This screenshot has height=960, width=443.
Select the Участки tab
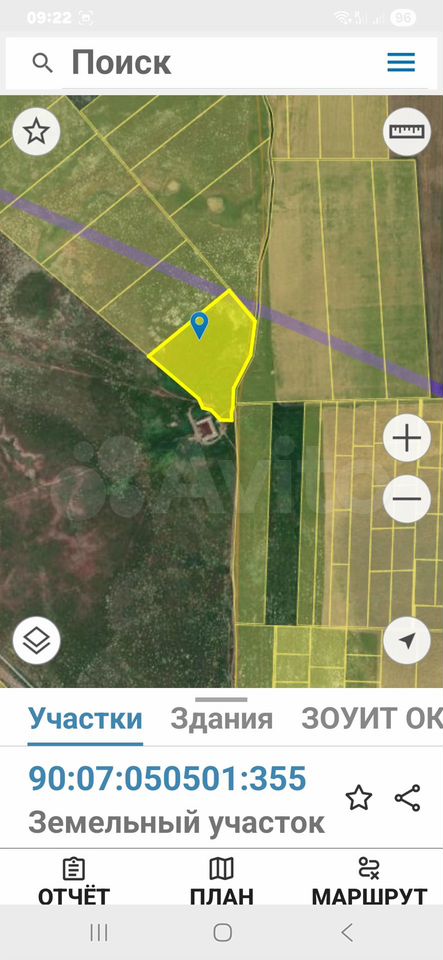coord(85,718)
